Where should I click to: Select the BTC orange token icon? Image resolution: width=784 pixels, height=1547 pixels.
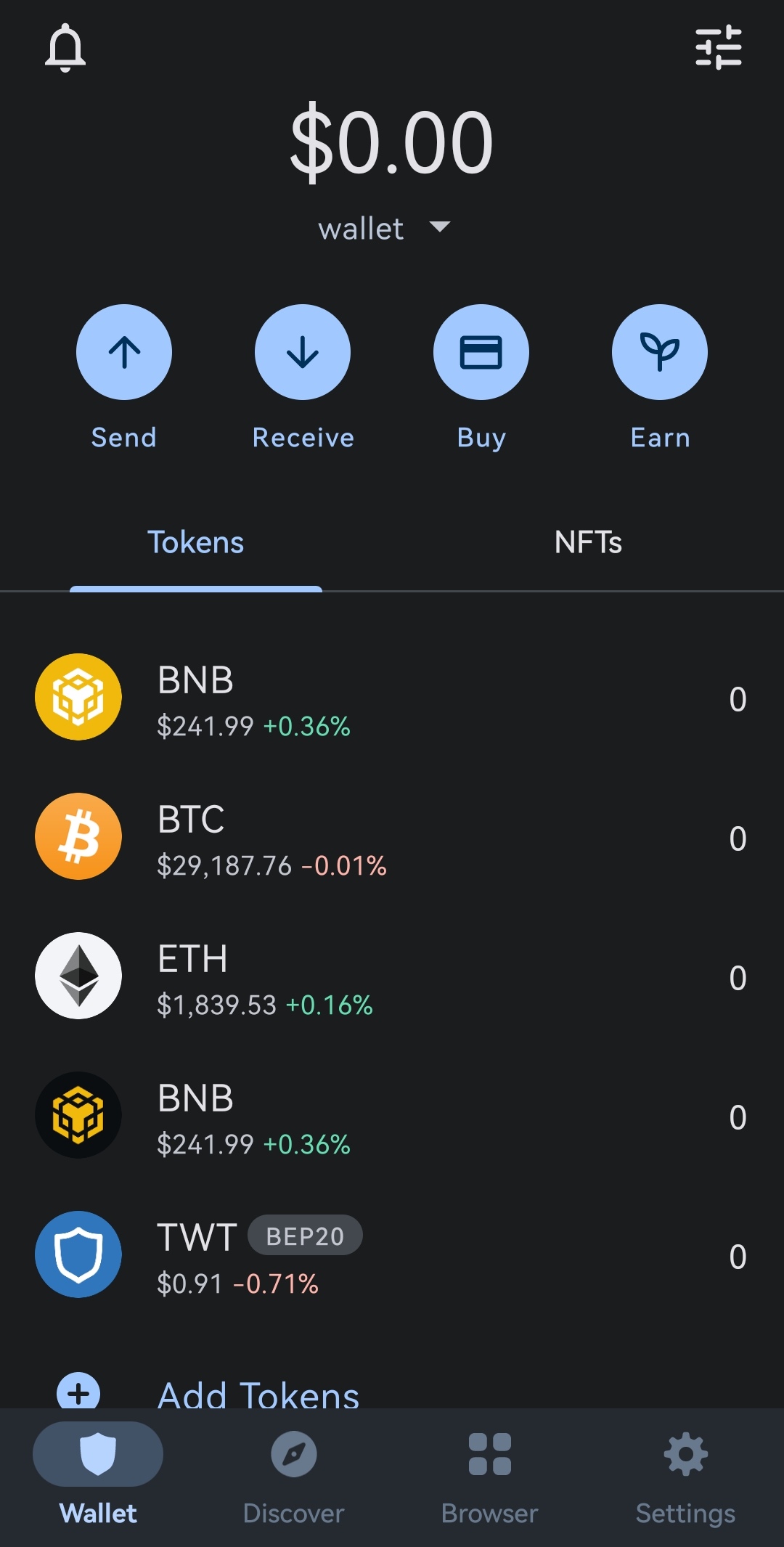[x=78, y=836]
